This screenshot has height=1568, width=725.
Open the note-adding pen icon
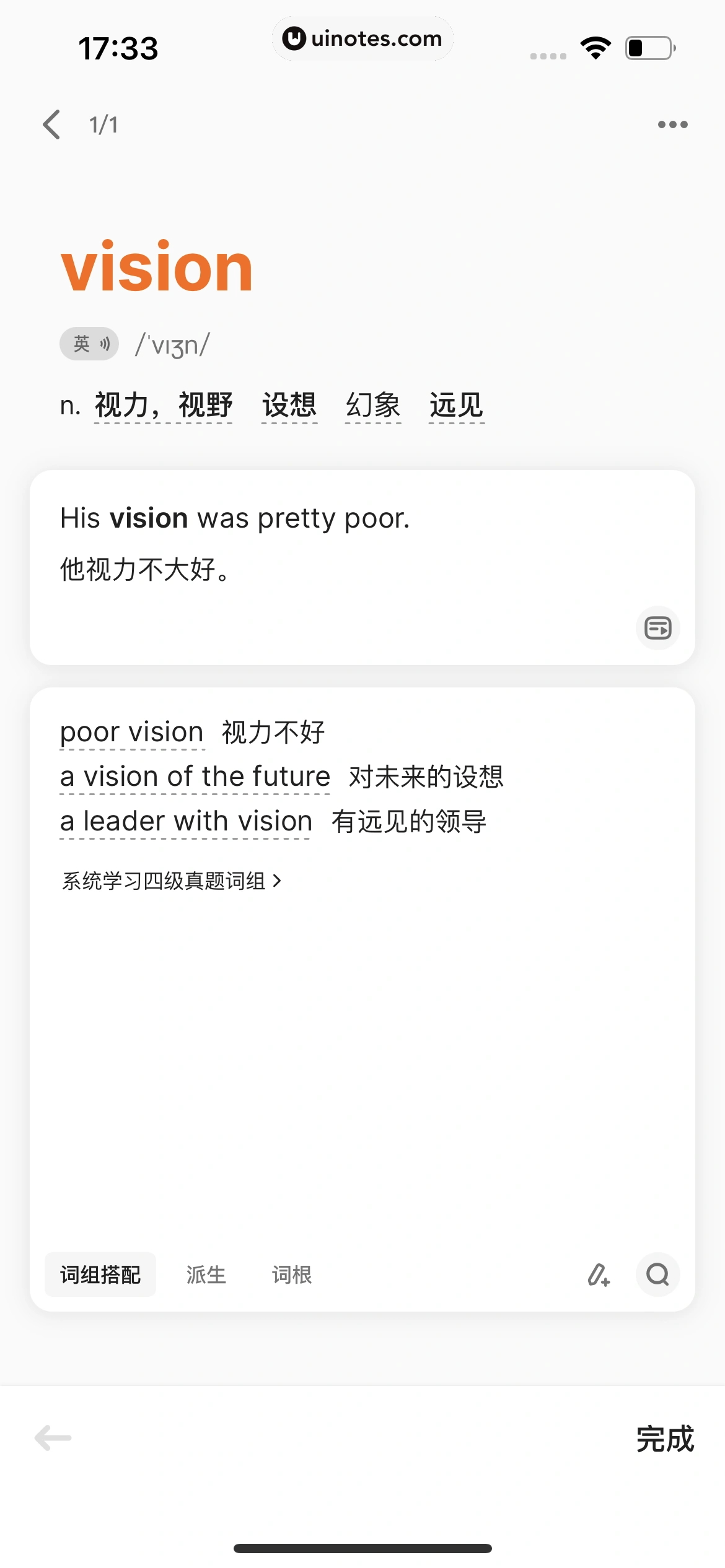pyautogui.click(x=599, y=1275)
